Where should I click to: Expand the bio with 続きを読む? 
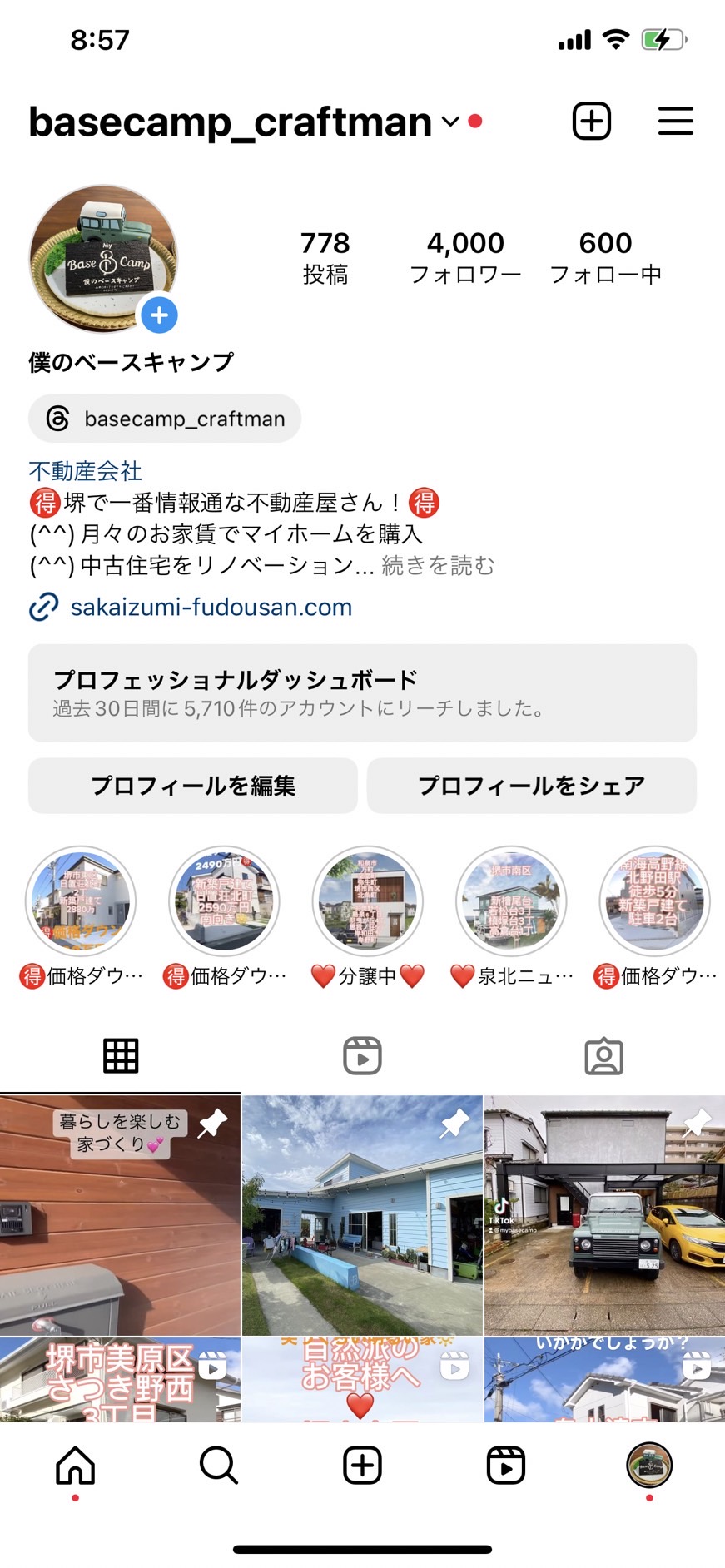tap(439, 566)
